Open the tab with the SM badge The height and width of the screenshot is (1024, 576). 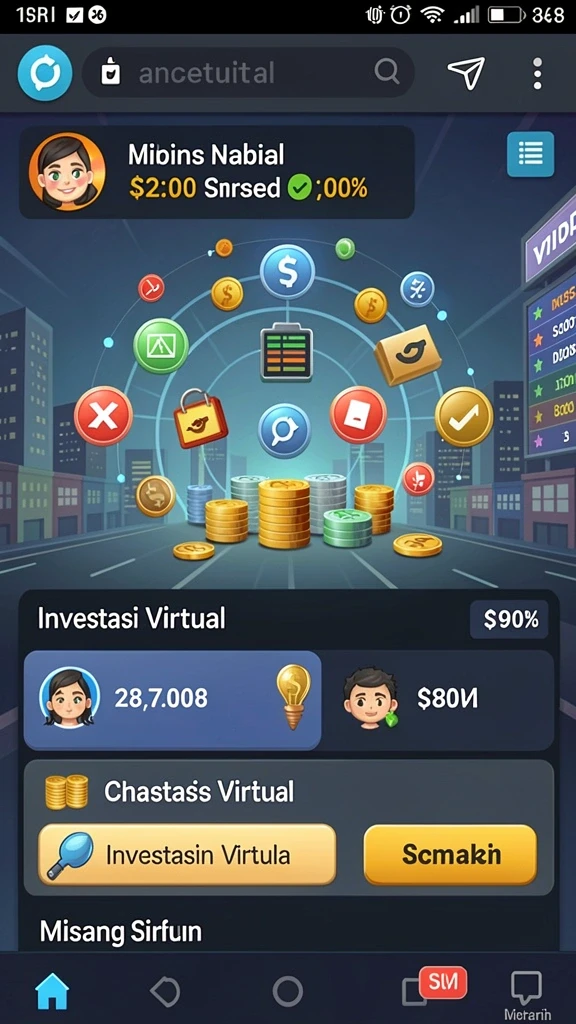pos(434,986)
